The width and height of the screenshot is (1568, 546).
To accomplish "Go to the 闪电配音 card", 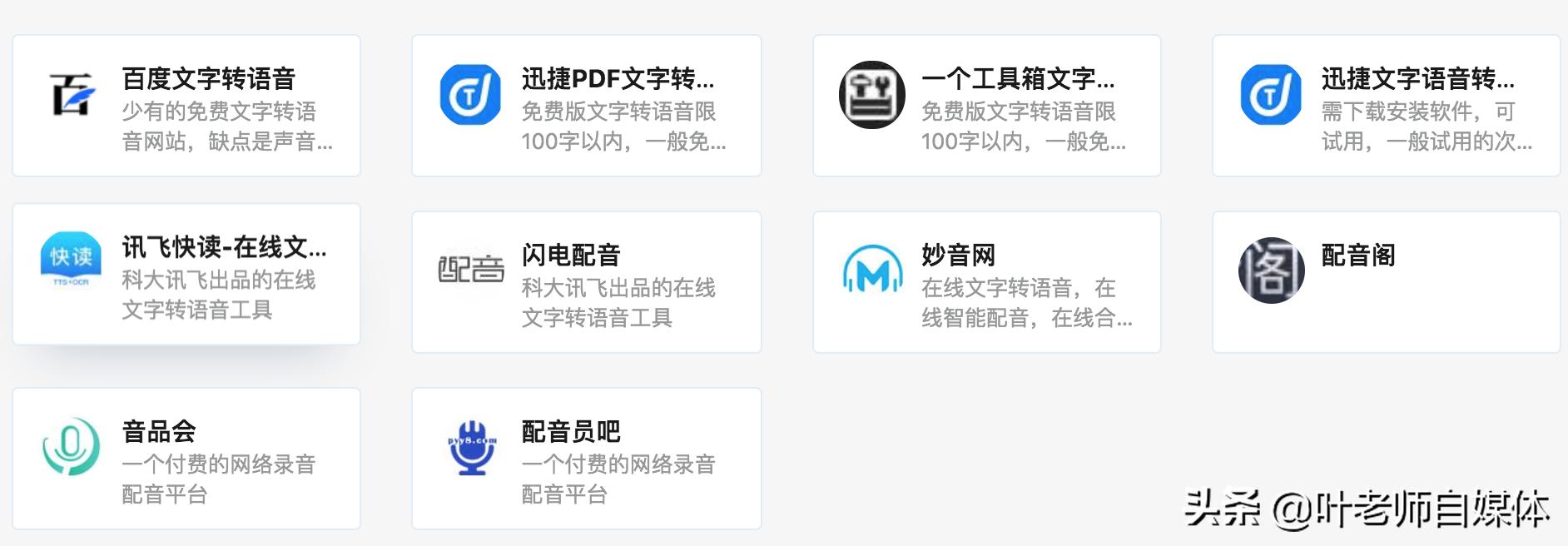I will pyautogui.click(x=586, y=282).
